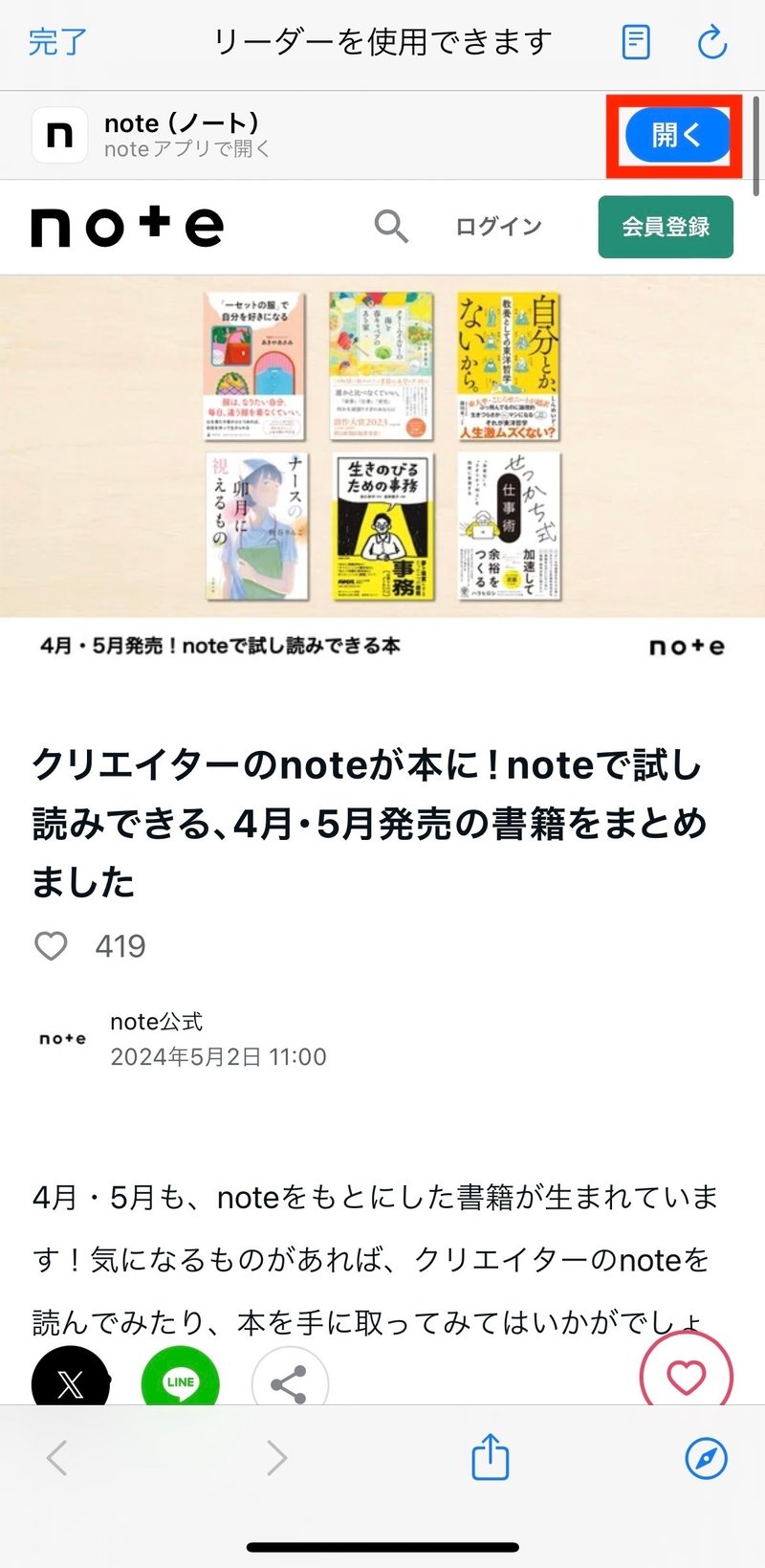This screenshot has width=765, height=1568.
Task: Reload the page
Action: [712, 42]
